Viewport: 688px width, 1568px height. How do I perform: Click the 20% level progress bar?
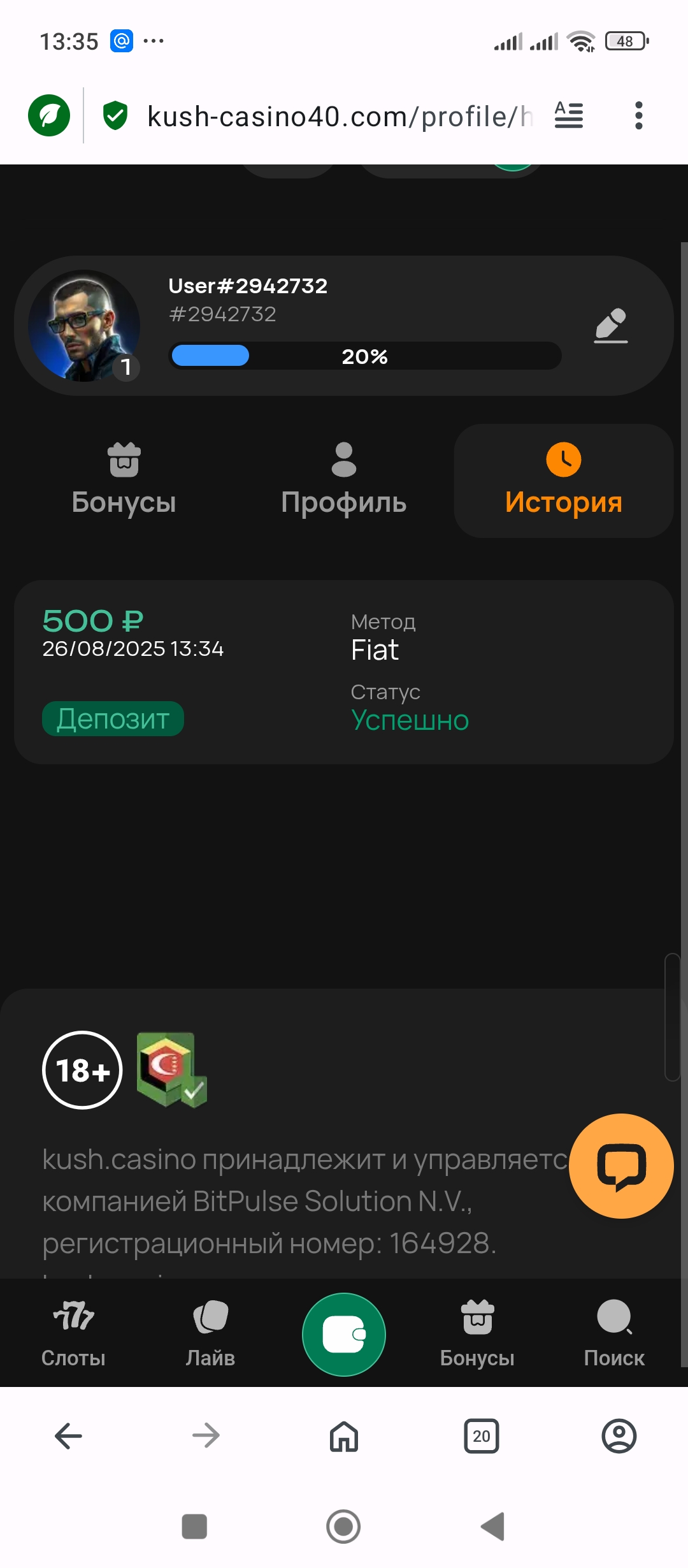(x=364, y=356)
